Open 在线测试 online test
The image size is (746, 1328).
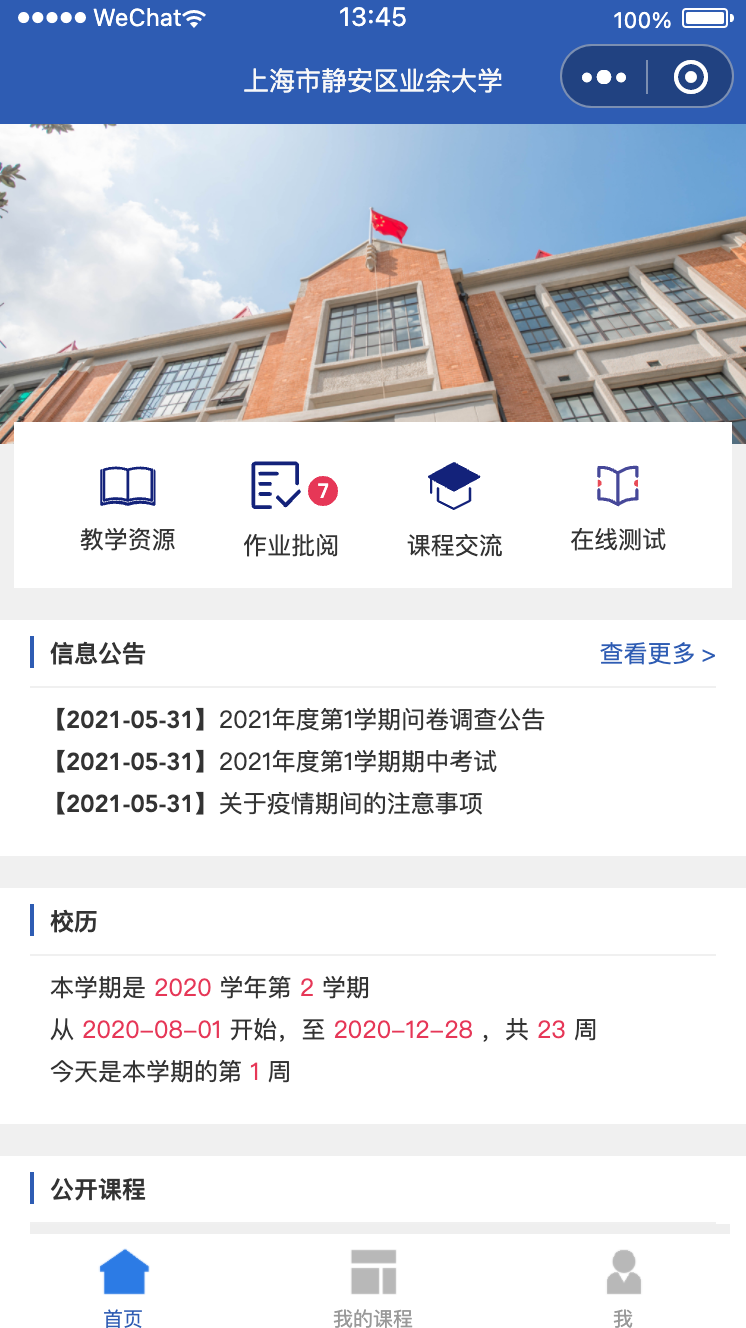(618, 507)
